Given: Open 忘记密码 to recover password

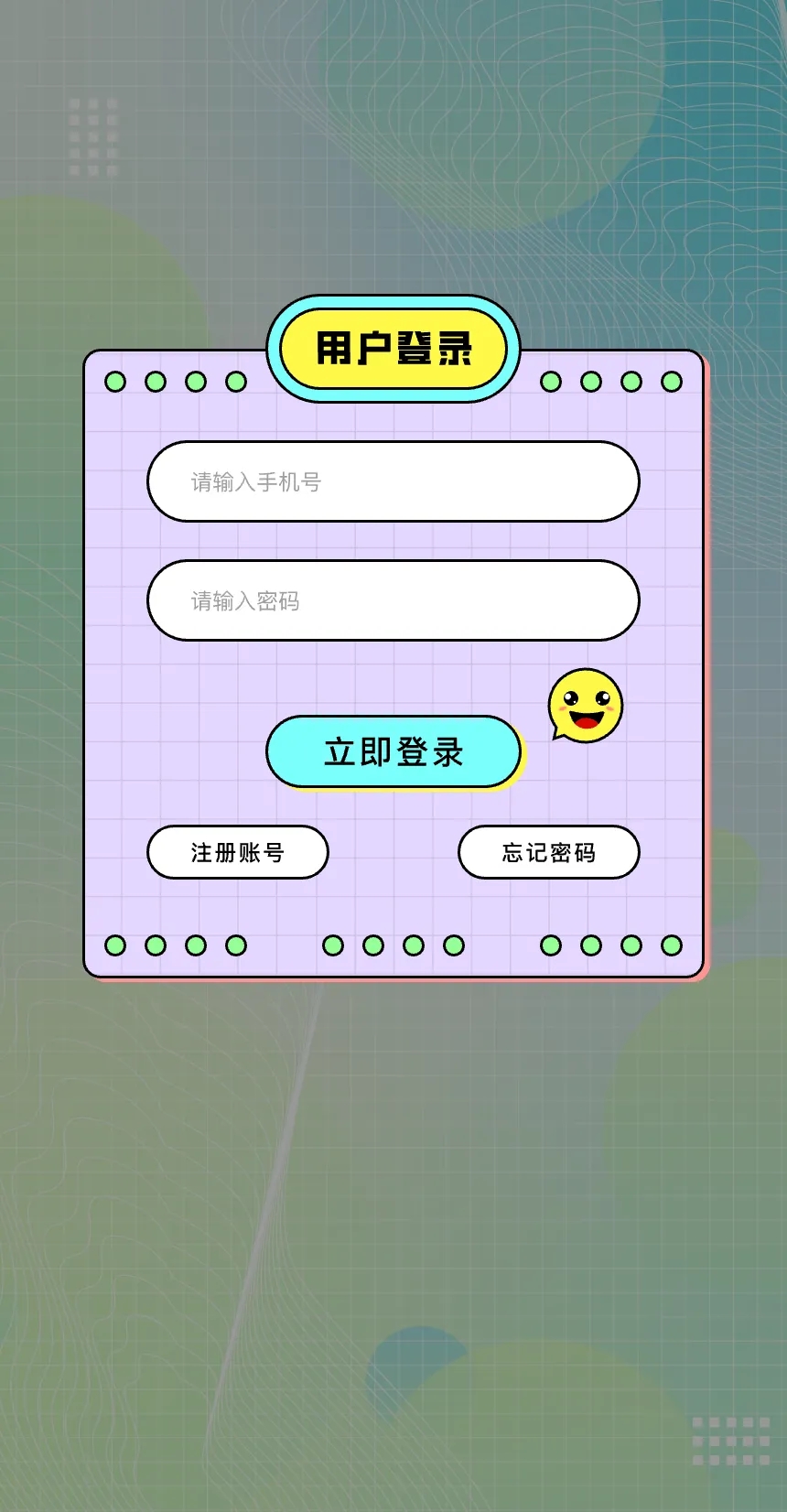Looking at the screenshot, I should point(548,852).
